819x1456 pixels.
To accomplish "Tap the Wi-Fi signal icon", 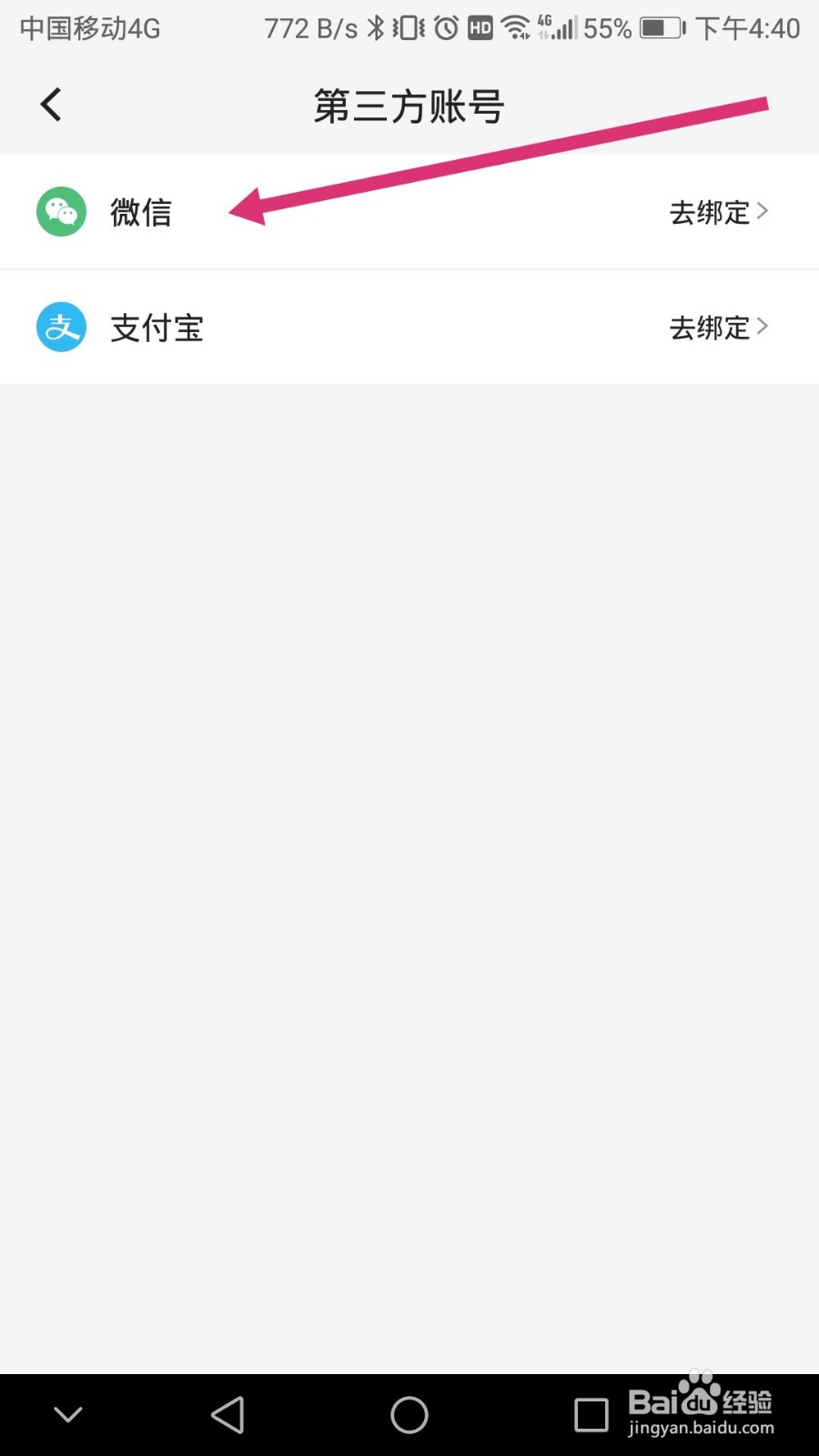I will tap(515, 27).
